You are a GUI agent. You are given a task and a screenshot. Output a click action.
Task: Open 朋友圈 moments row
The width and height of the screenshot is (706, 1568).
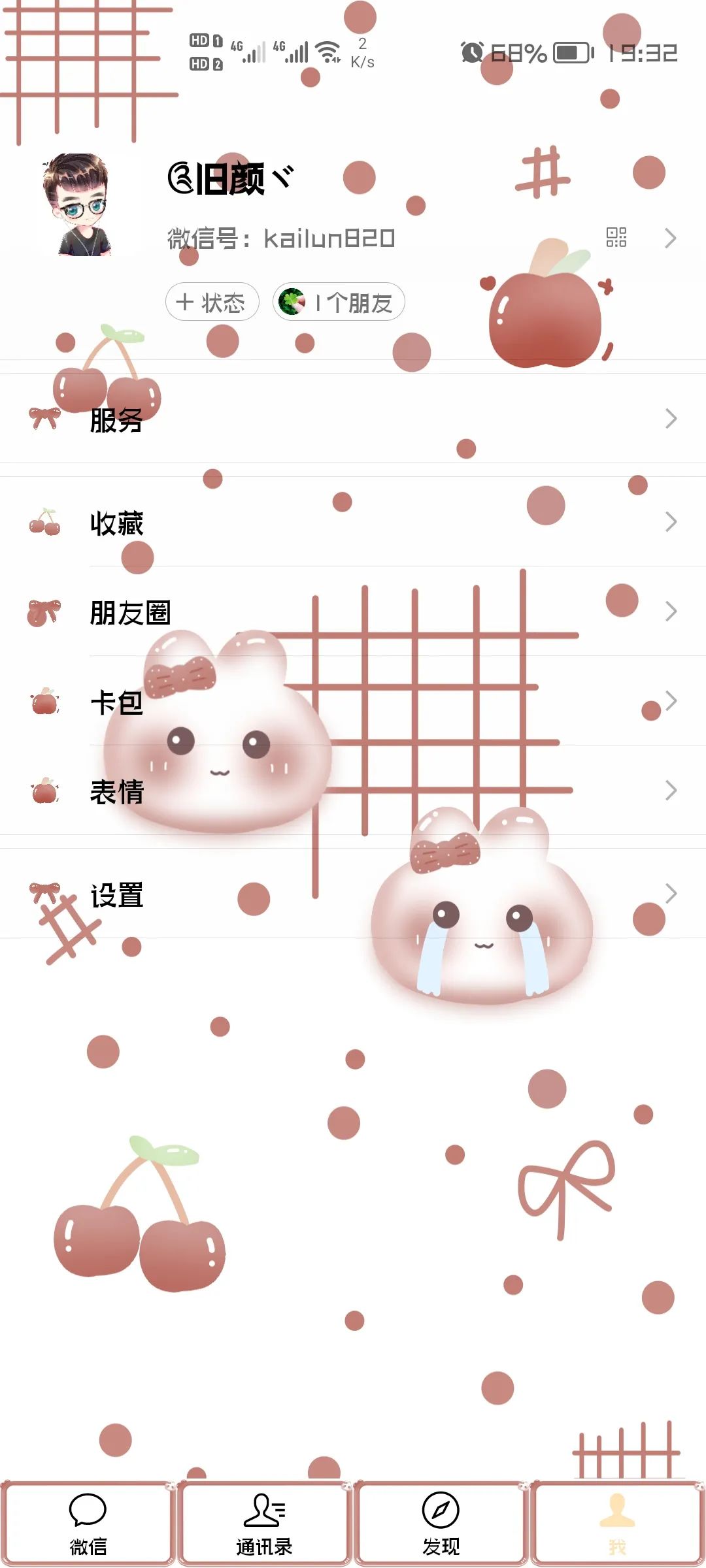(353, 612)
